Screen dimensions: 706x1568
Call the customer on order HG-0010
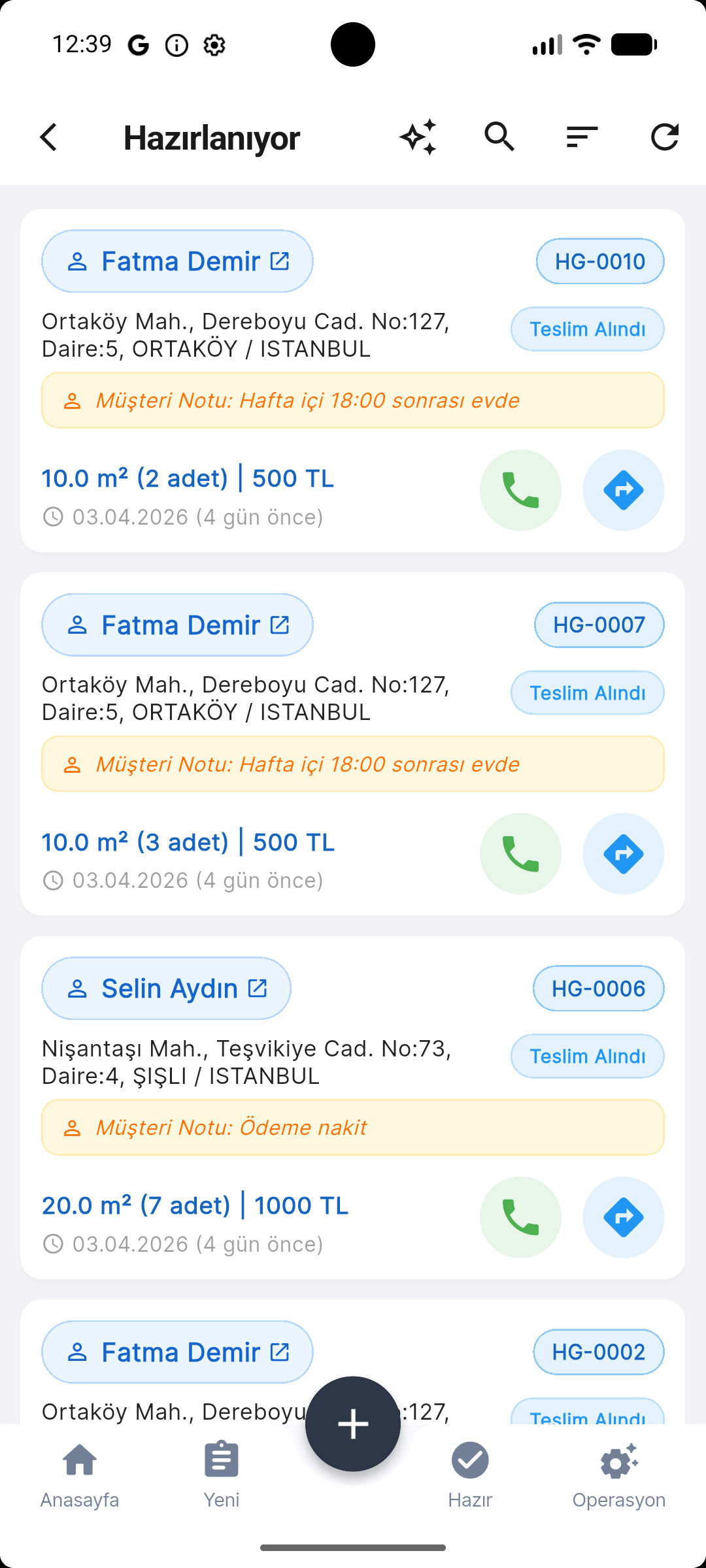click(x=520, y=489)
